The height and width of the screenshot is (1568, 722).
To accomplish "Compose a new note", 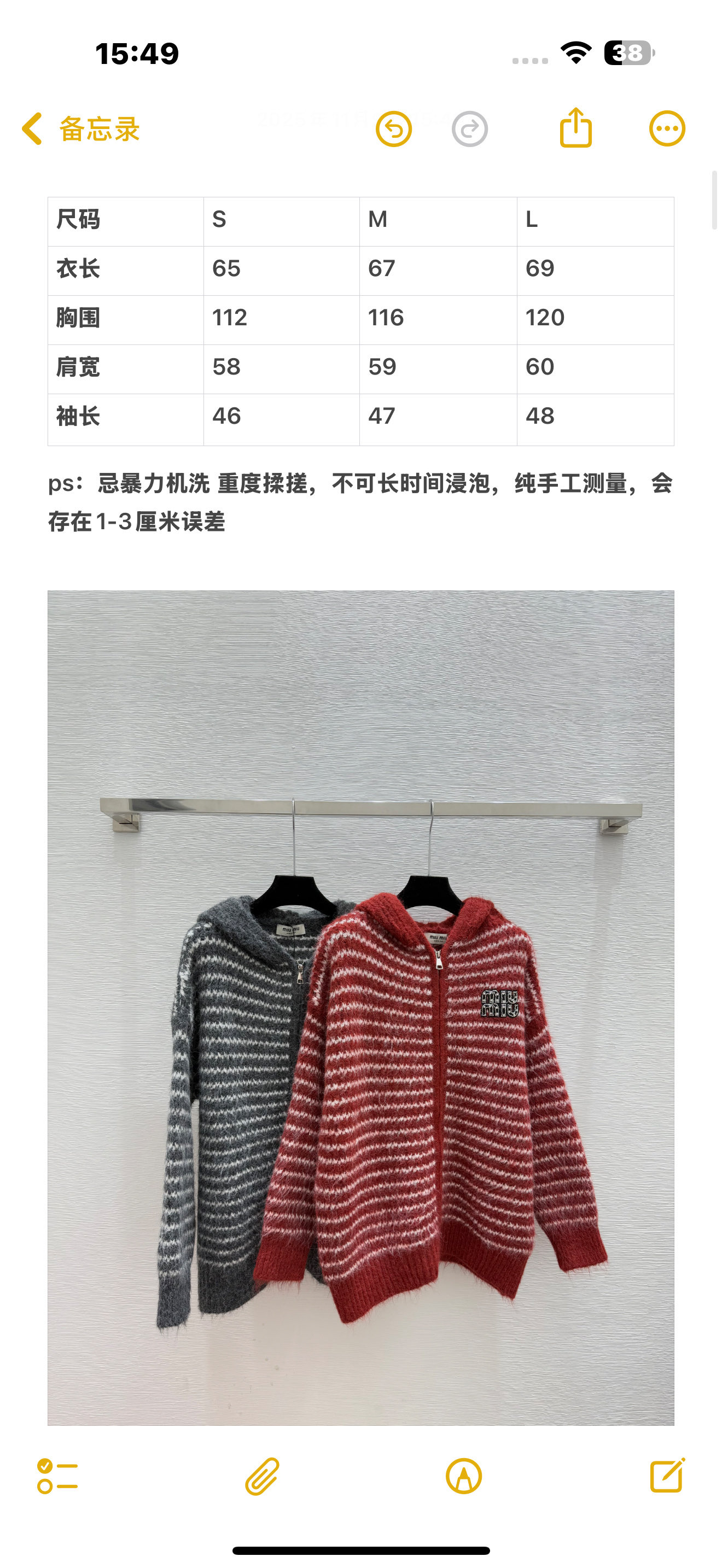I will (x=667, y=1476).
